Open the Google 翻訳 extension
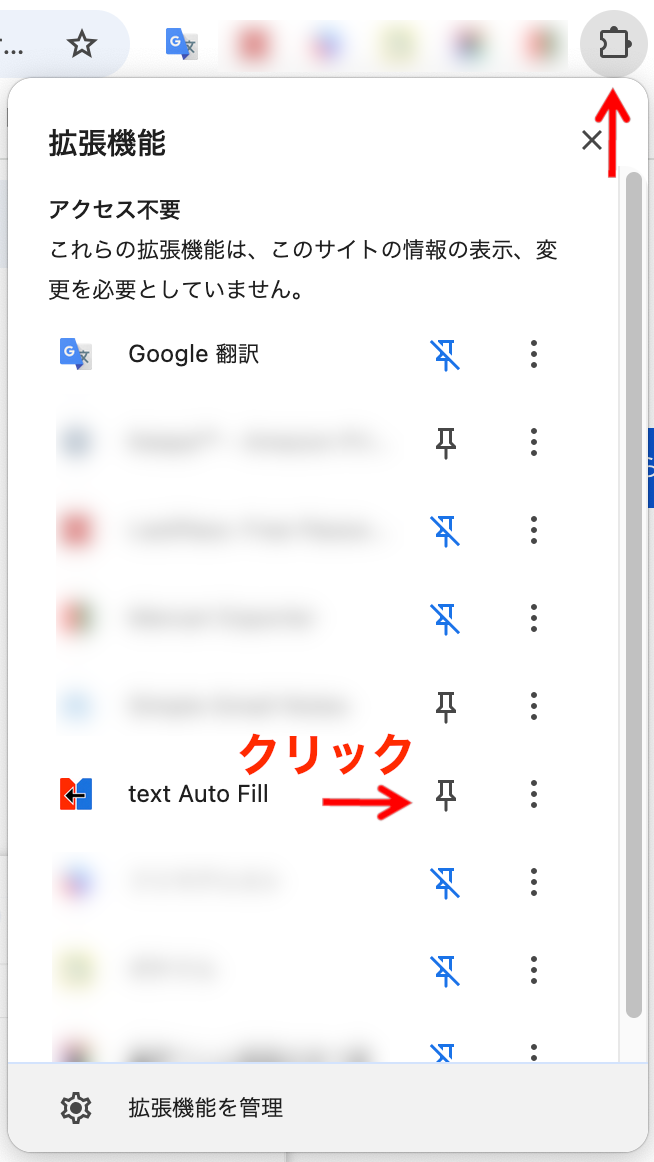Screen dimensions: 654x1162 194,353
